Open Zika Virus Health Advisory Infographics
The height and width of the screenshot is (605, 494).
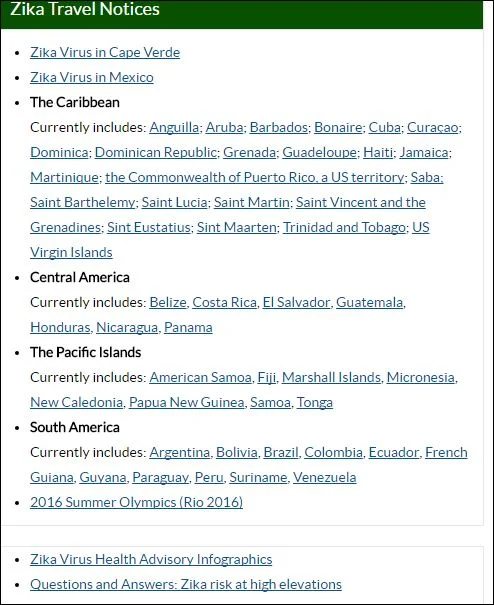click(x=151, y=559)
